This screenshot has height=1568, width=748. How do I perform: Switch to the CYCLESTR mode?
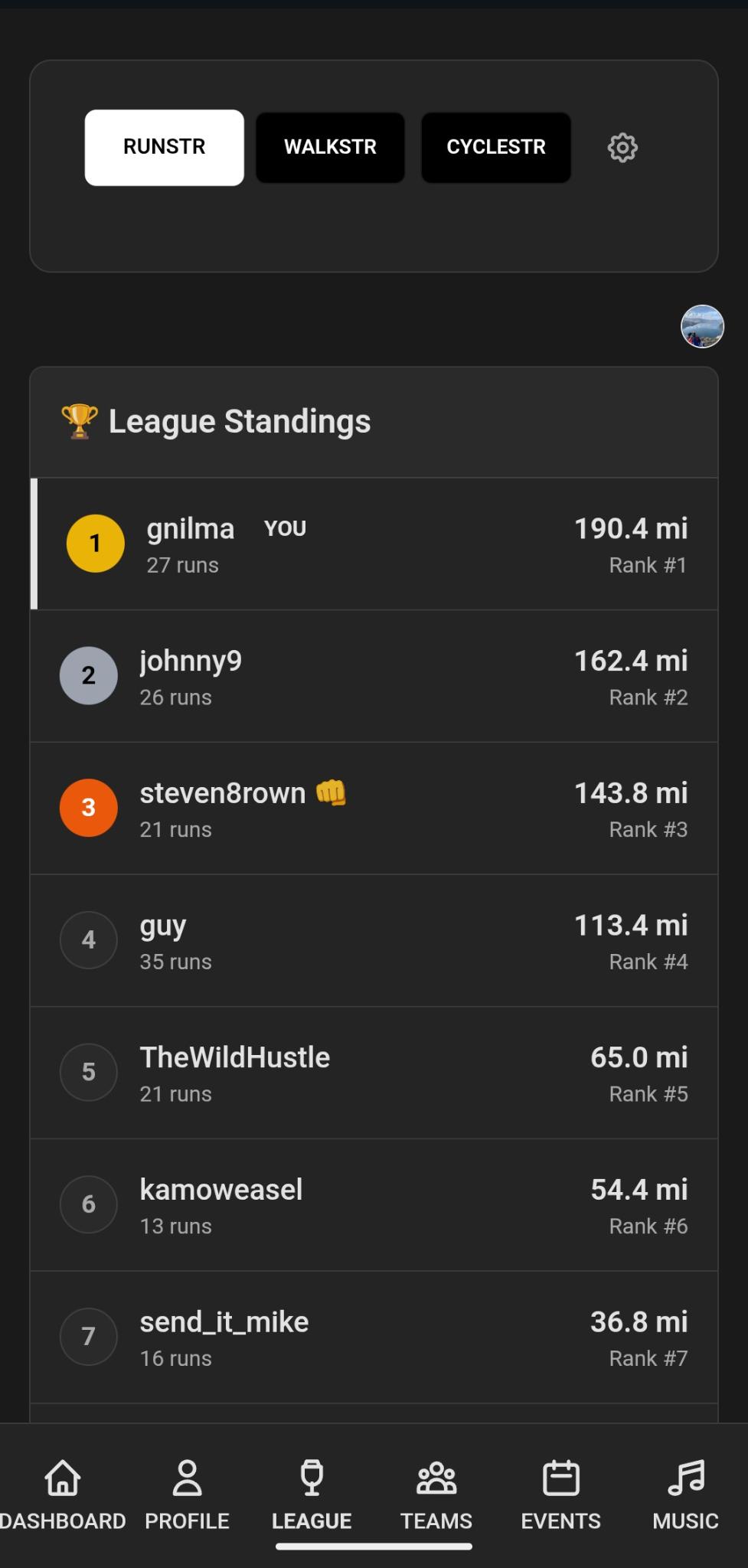click(x=496, y=148)
